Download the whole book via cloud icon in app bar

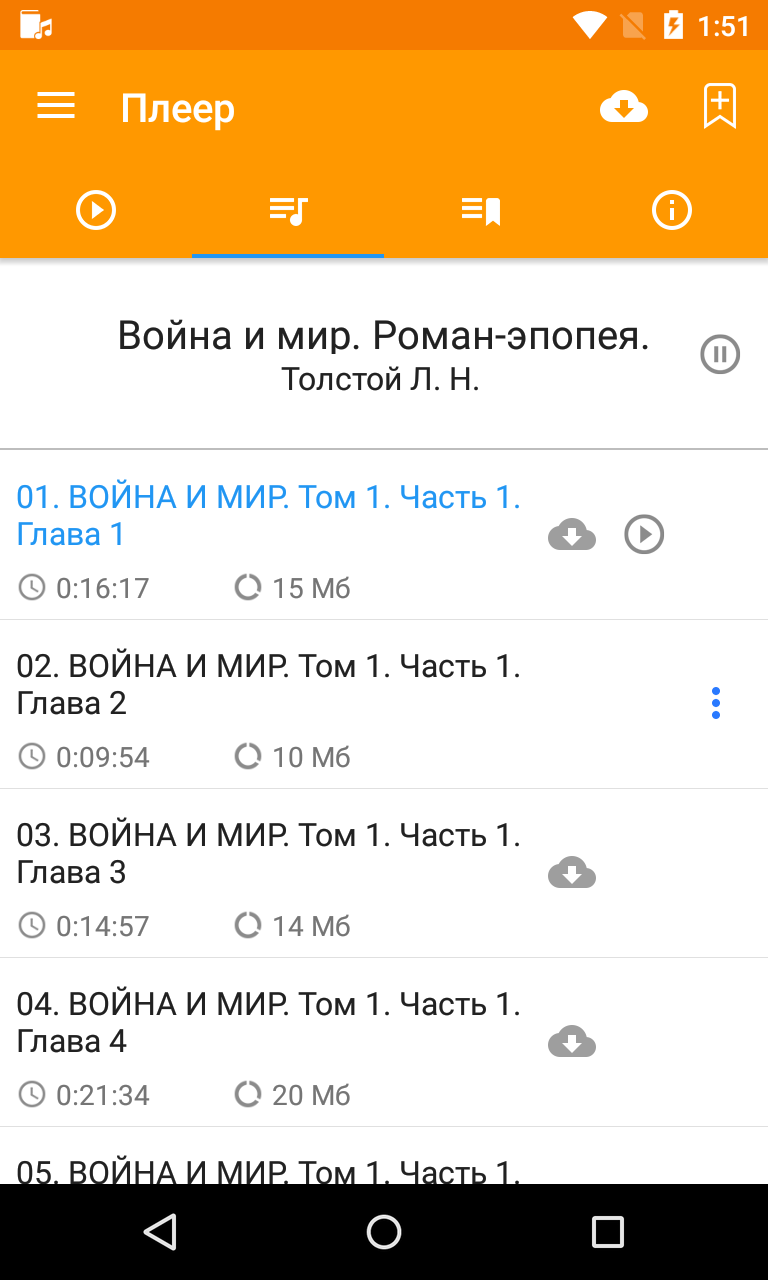click(624, 106)
